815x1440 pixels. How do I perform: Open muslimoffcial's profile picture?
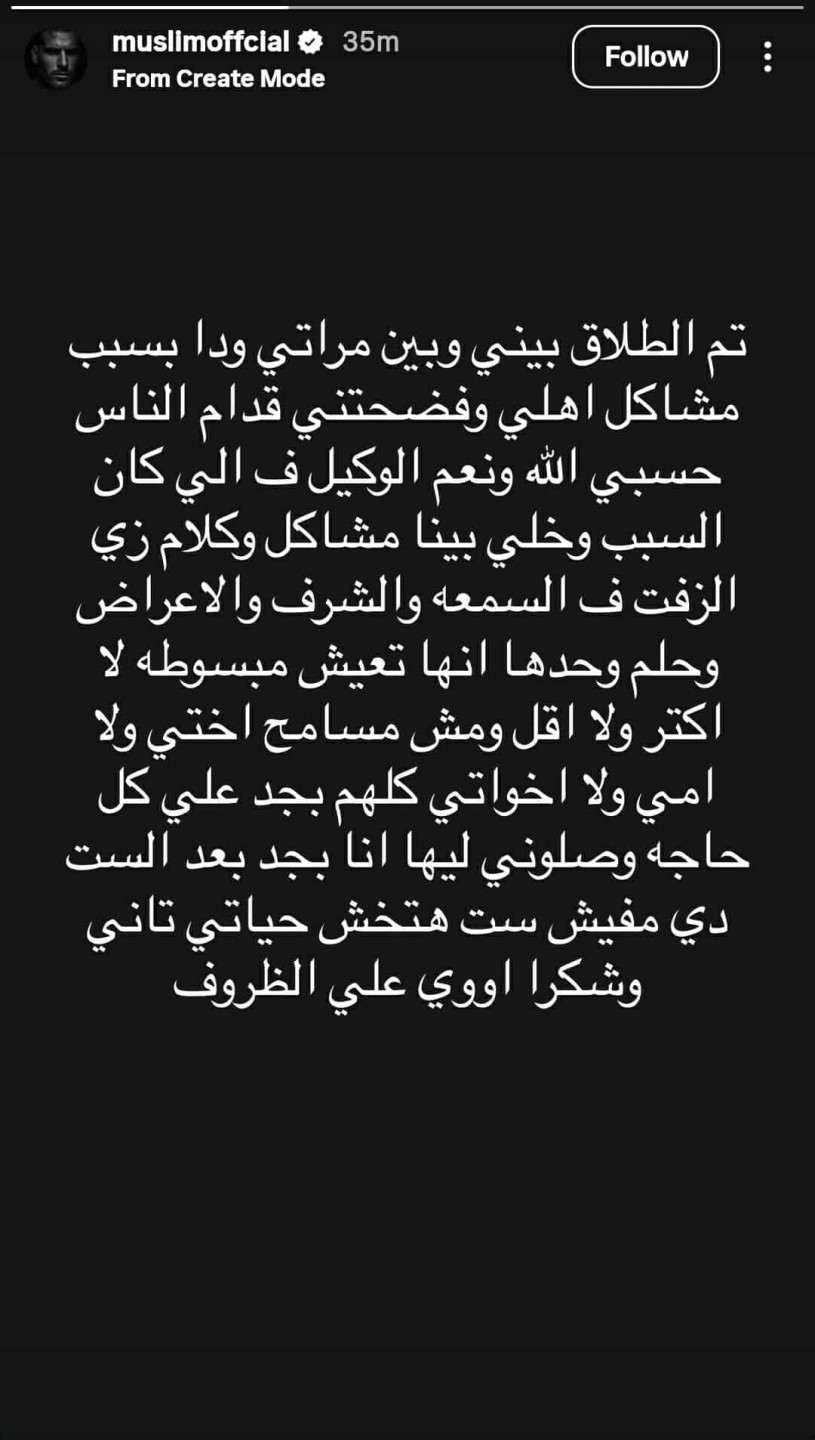[x=56, y=58]
